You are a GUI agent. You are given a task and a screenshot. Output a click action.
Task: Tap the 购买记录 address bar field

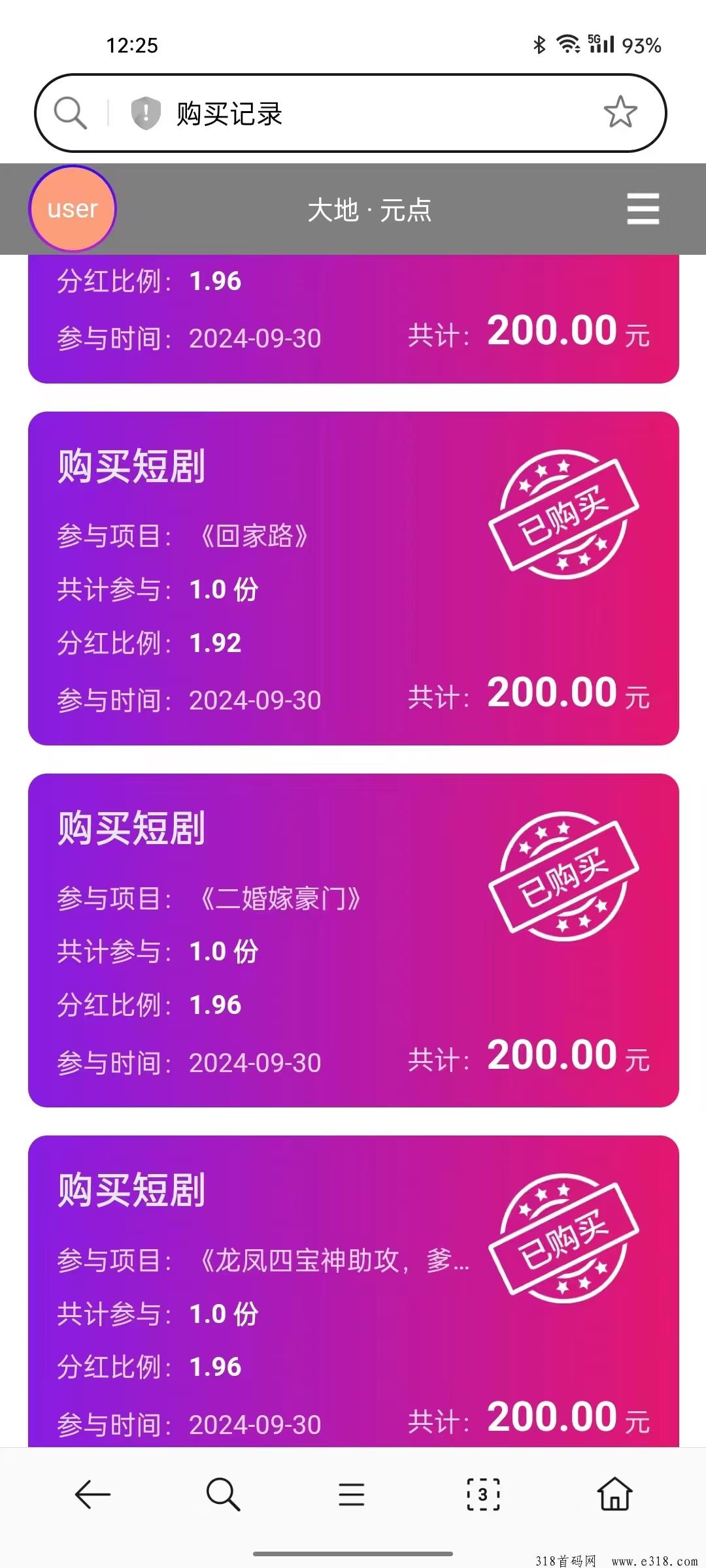click(350, 113)
